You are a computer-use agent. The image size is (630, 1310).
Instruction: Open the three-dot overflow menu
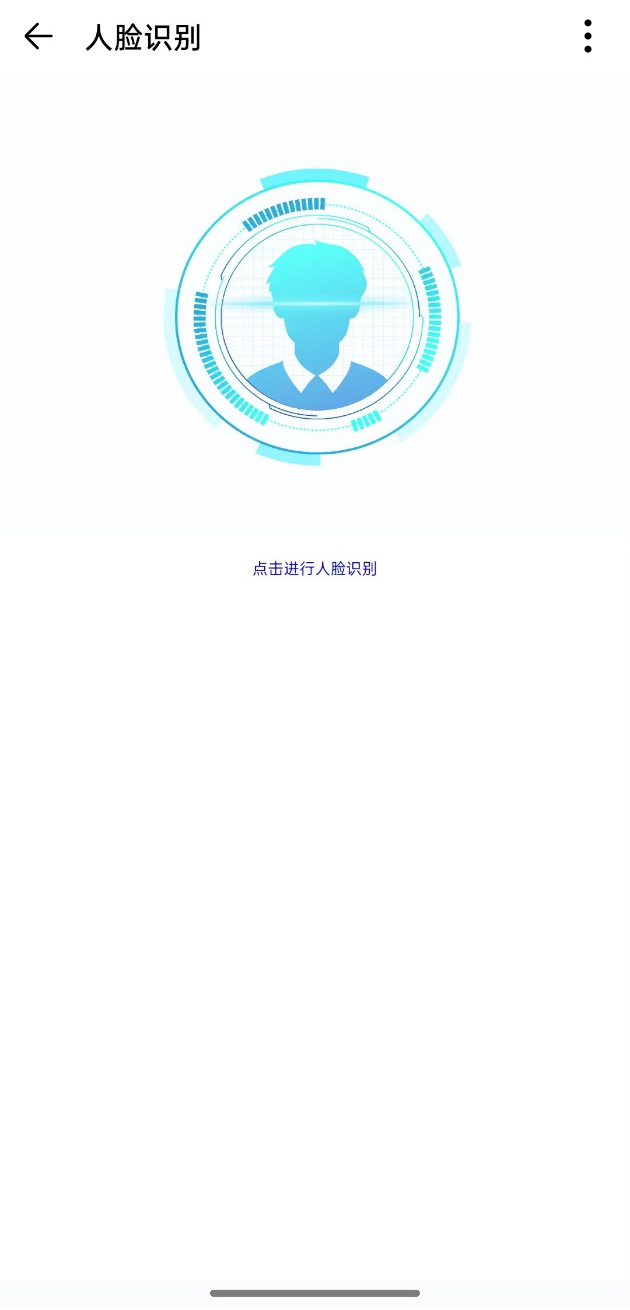point(588,37)
